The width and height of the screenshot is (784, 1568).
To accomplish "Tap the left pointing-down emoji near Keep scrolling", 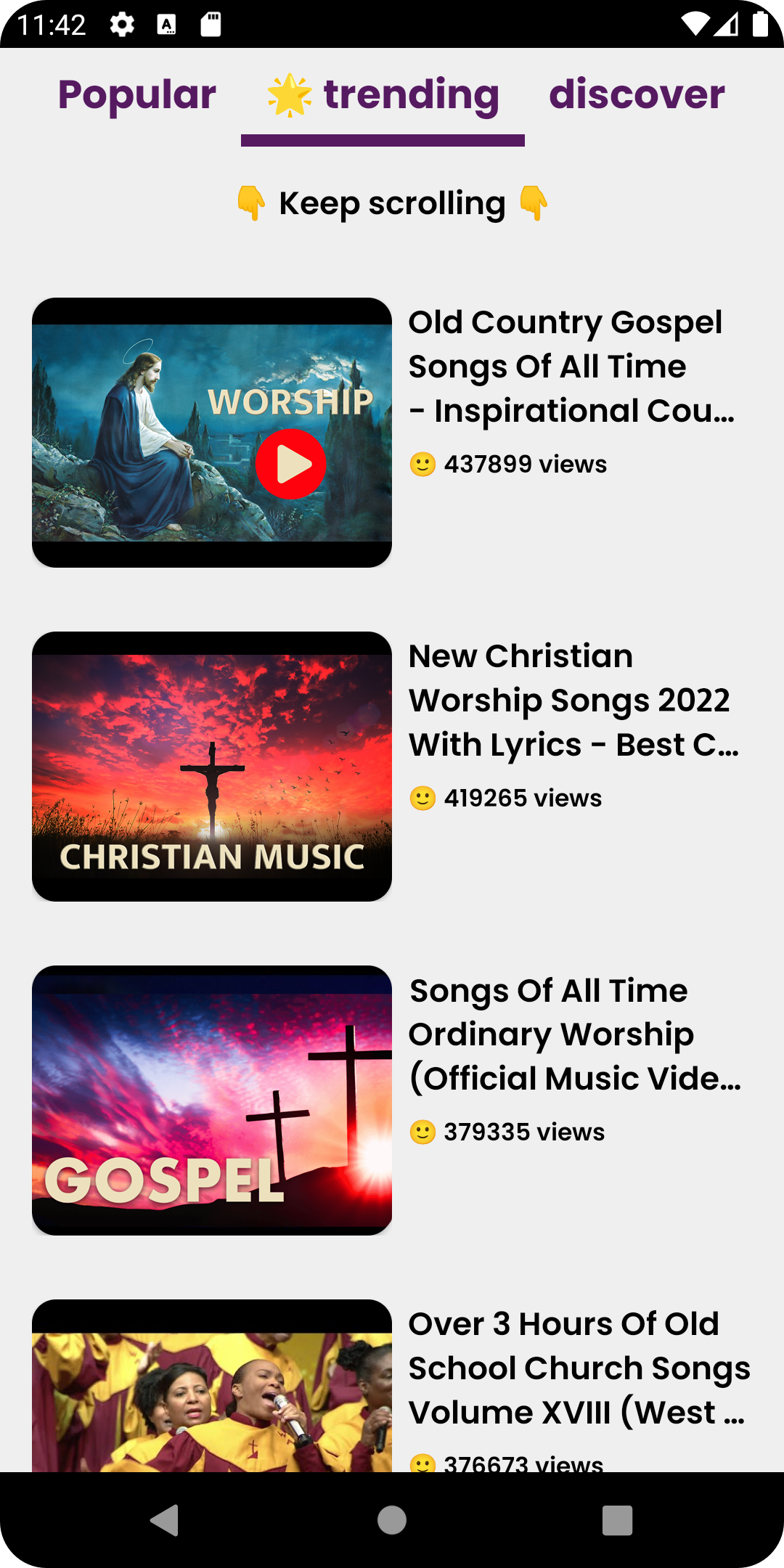I will pos(250,203).
